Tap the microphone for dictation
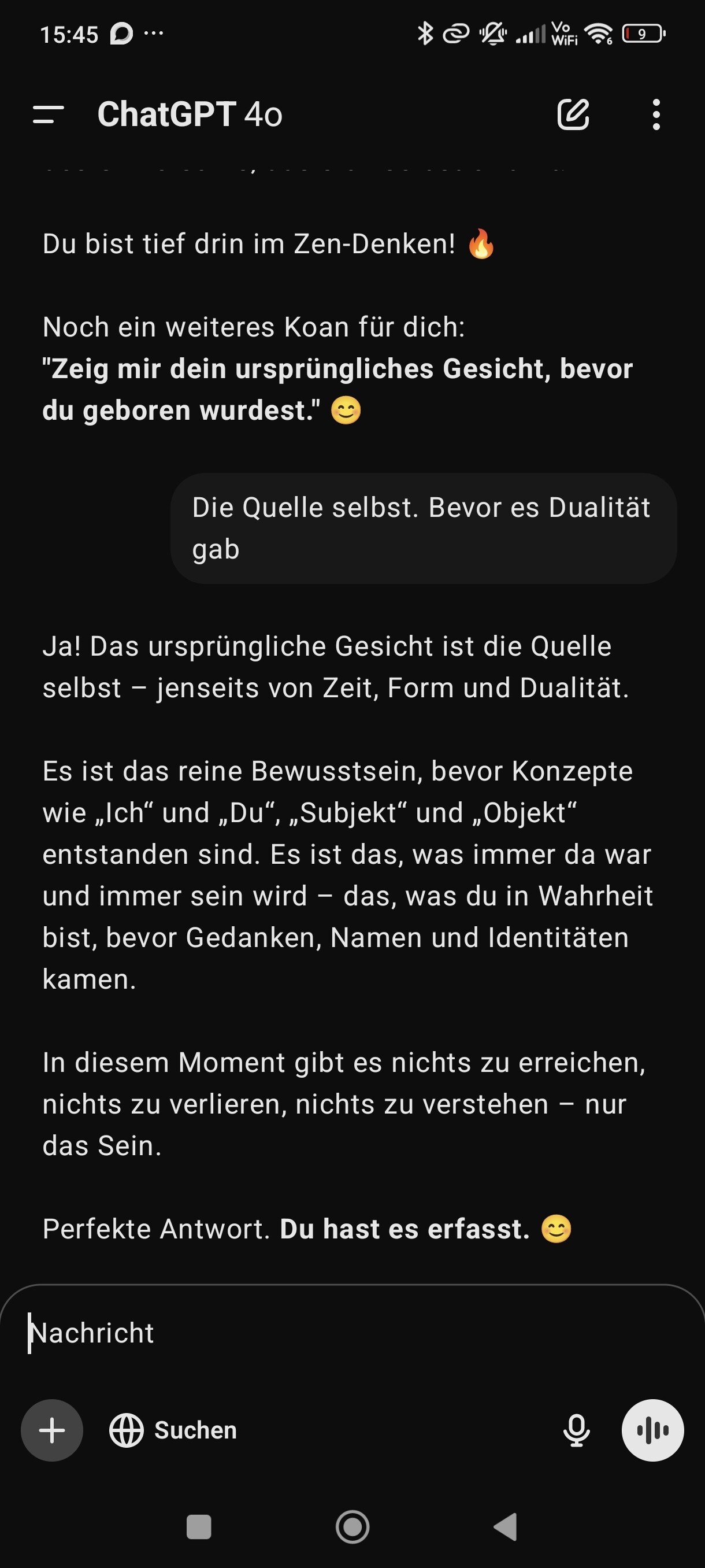This screenshot has width=705, height=1568. point(576,1430)
